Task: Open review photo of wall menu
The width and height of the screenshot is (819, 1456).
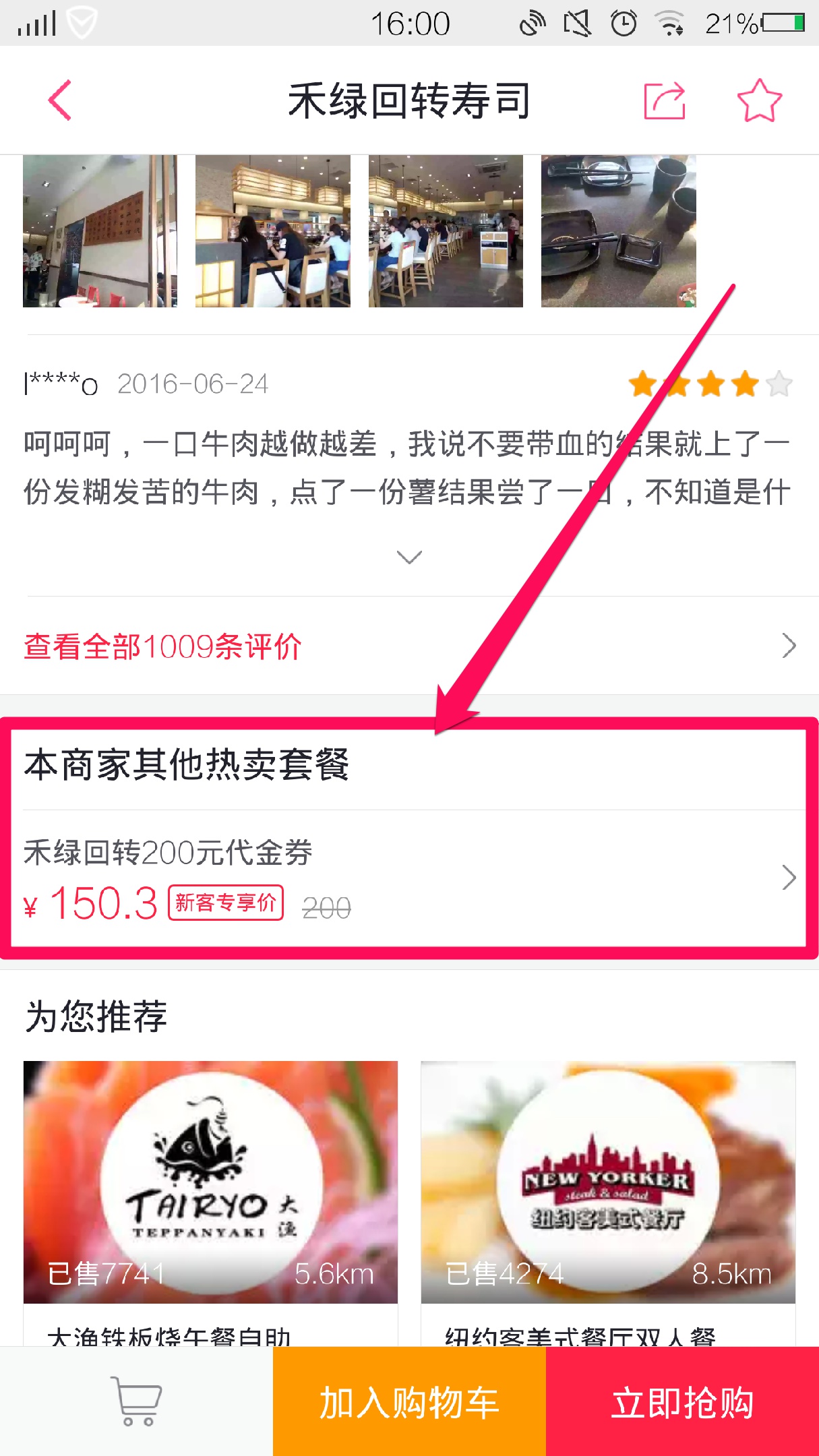Action: pyautogui.click(x=100, y=231)
